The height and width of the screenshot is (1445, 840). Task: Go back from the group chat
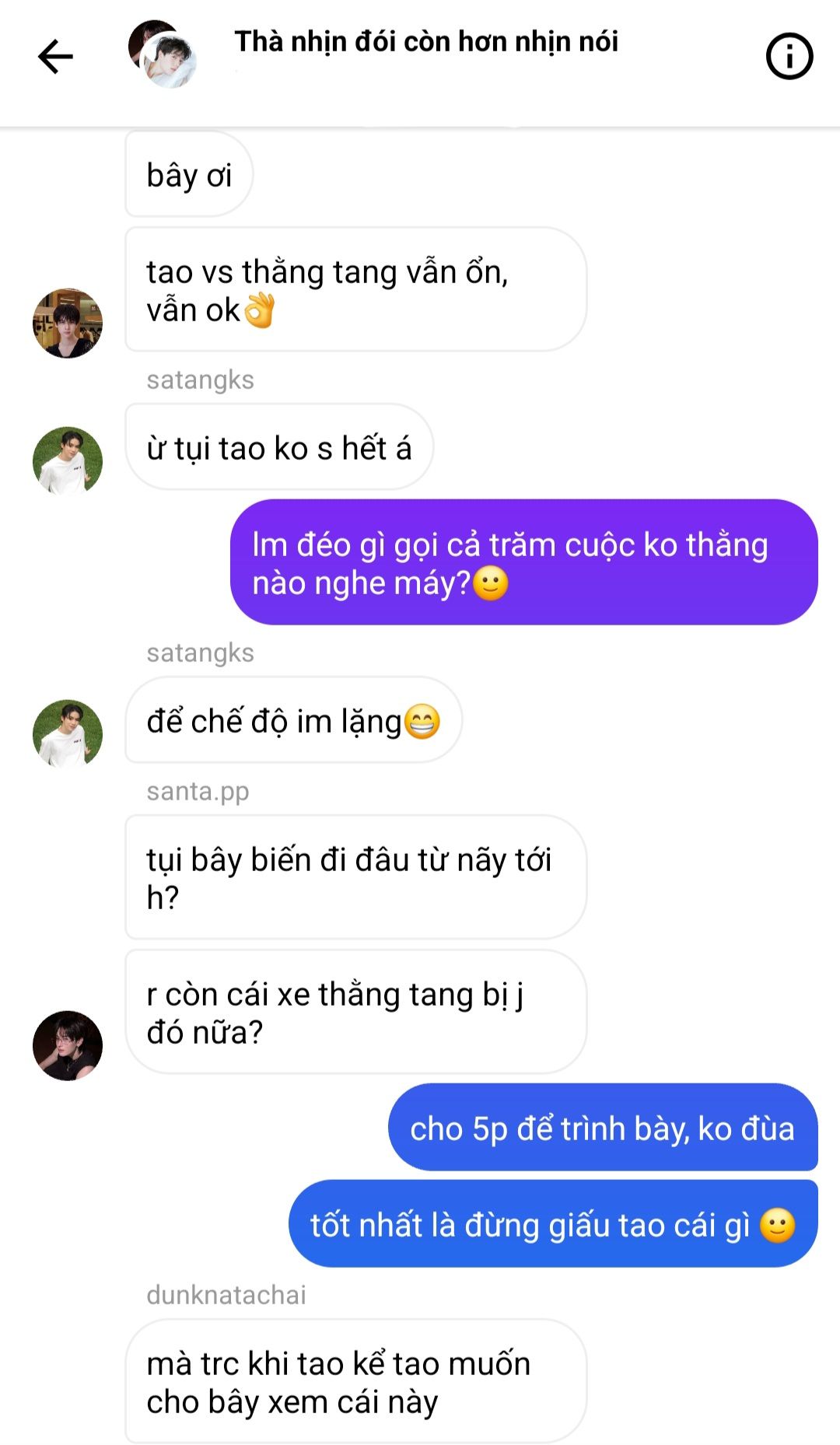[x=55, y=57]
